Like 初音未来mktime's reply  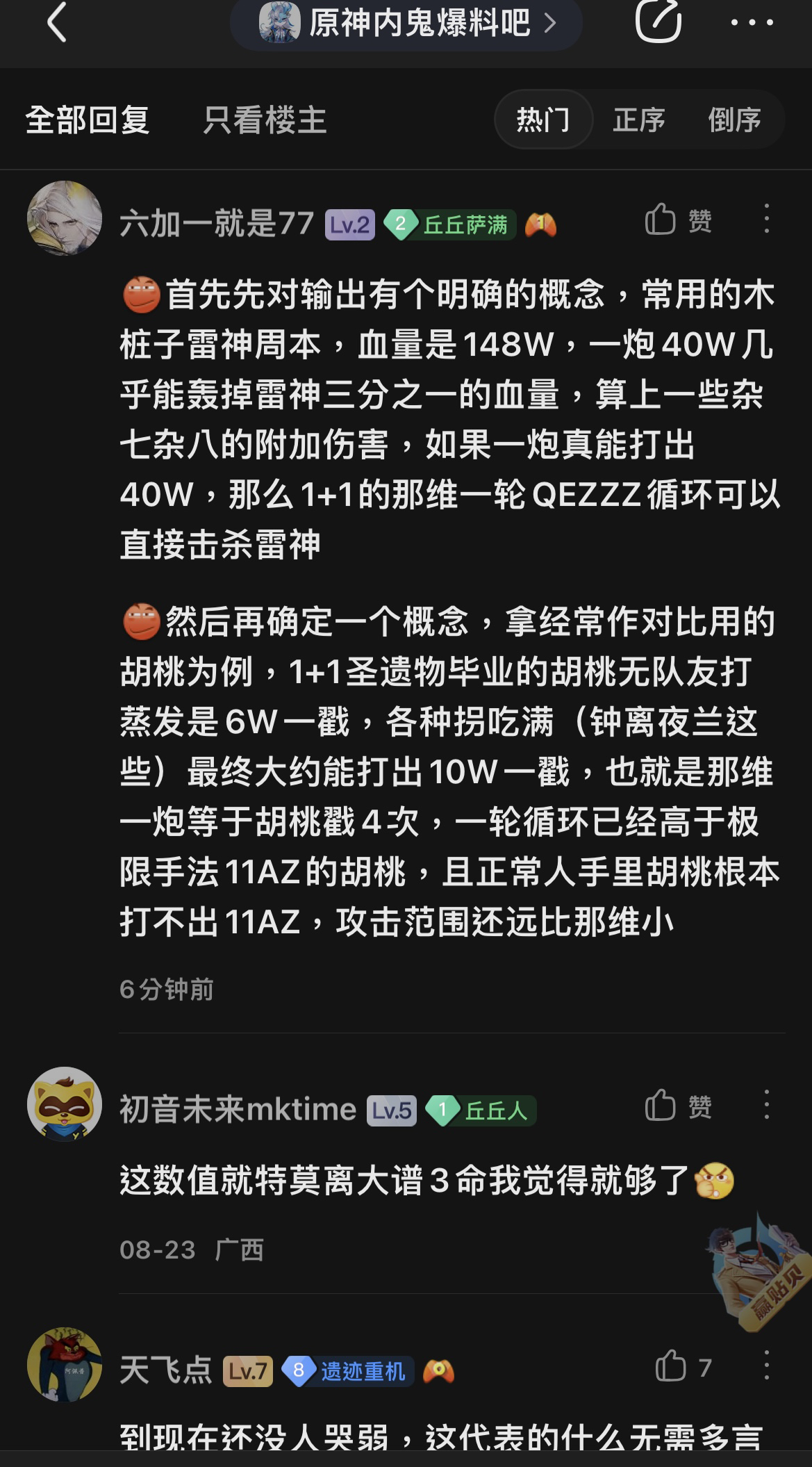click(678, 1105)
